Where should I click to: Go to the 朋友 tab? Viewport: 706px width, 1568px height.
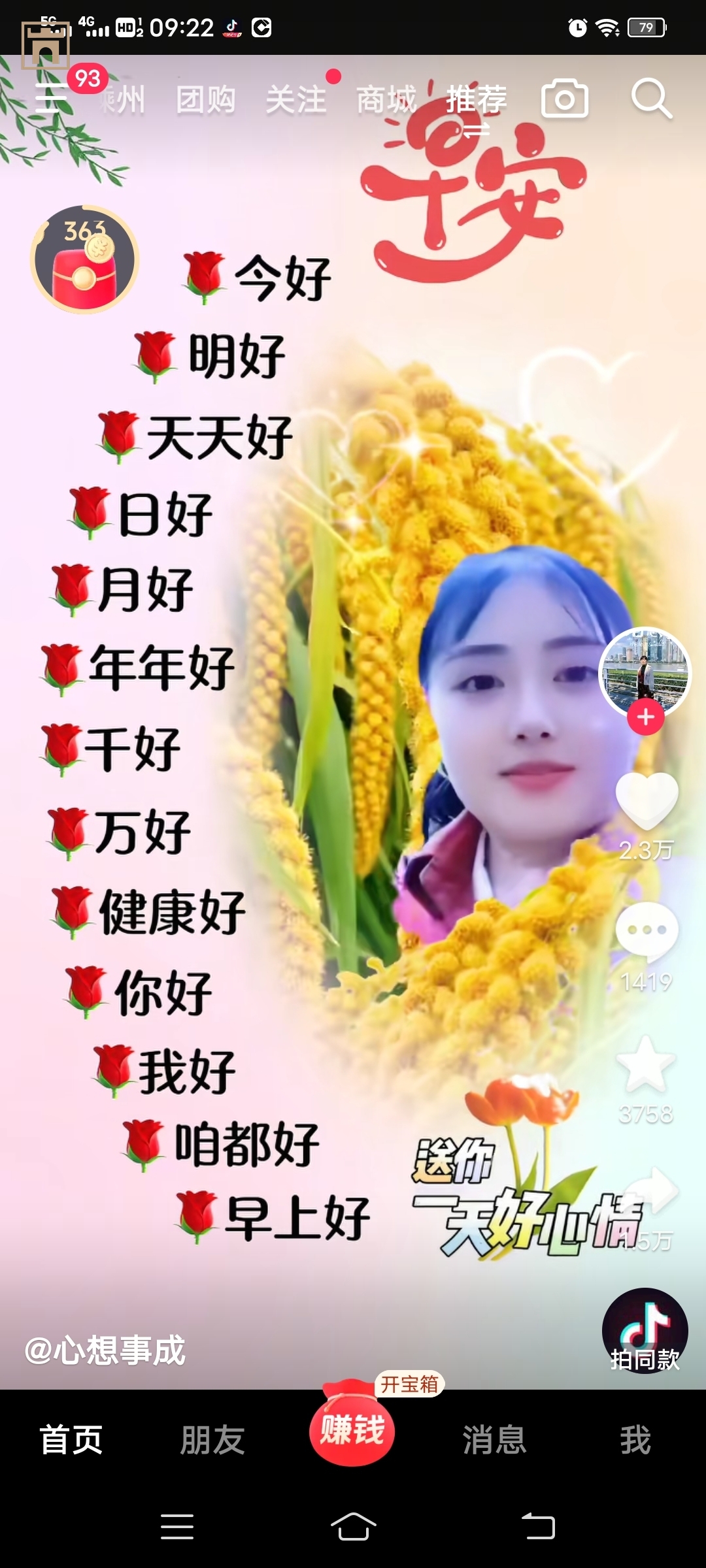point(212,1440)
